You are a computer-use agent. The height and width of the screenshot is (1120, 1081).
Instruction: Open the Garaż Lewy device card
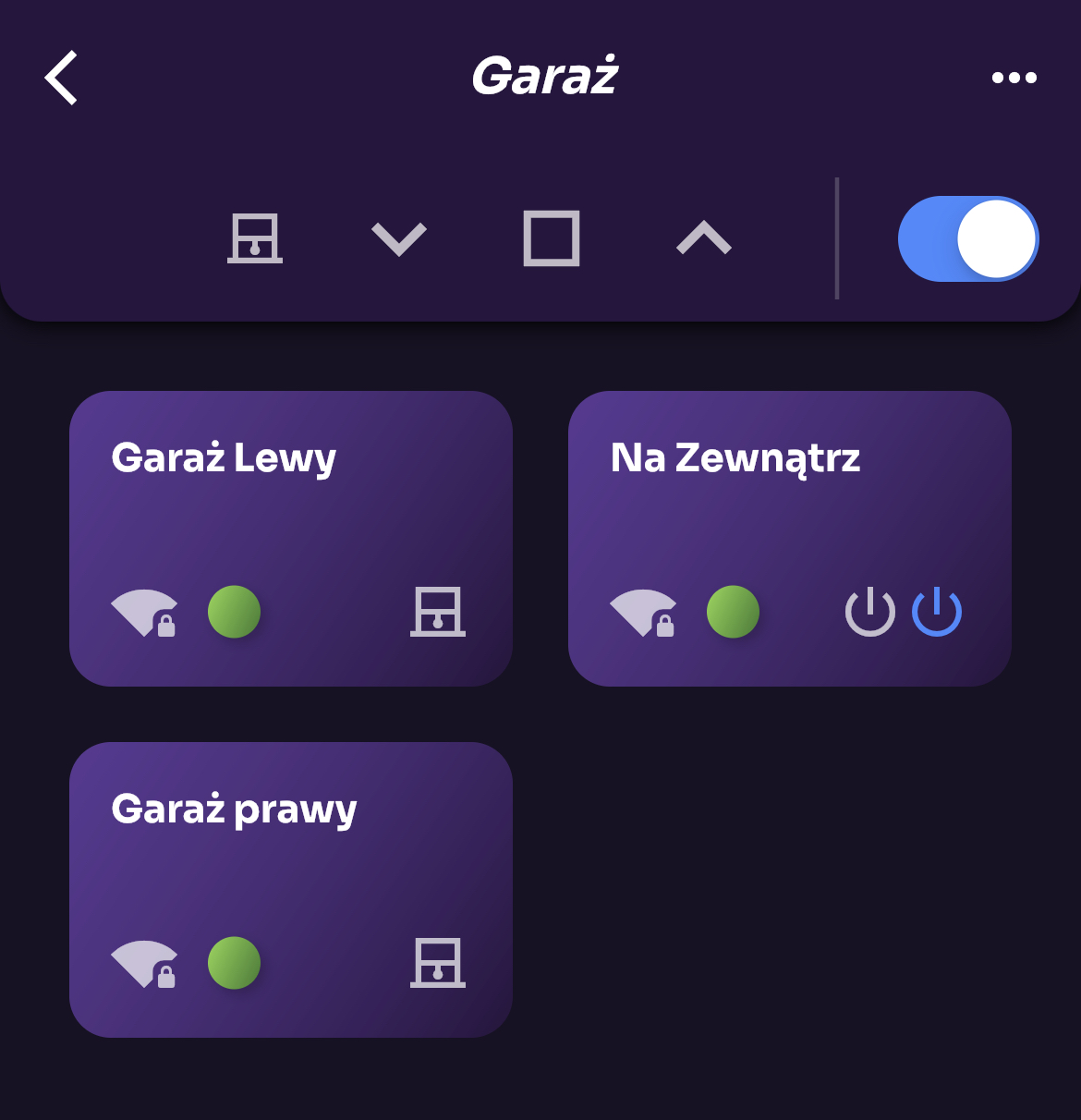[290, 517]
